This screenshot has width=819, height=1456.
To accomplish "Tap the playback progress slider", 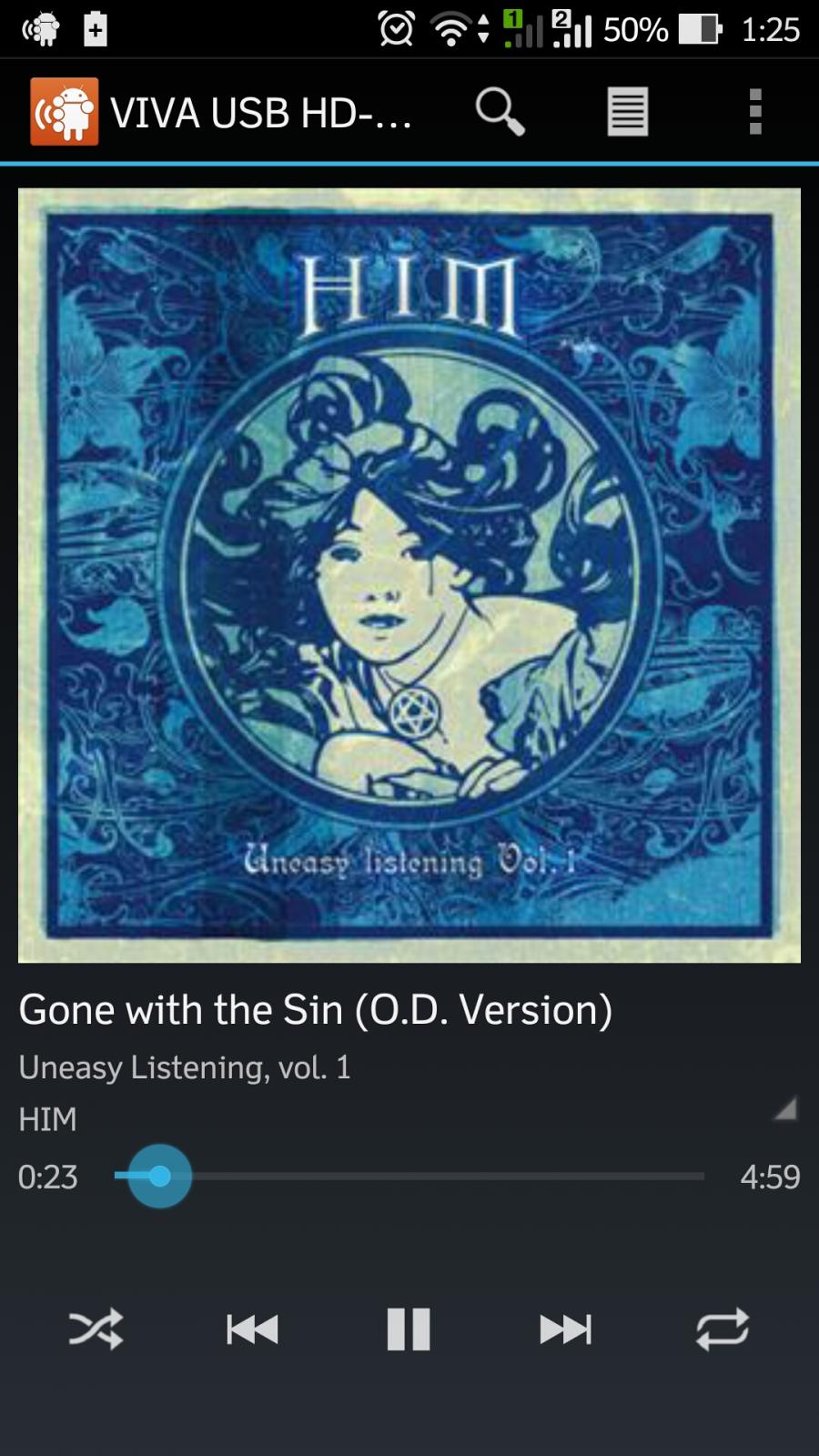I will pos(409,1176).
